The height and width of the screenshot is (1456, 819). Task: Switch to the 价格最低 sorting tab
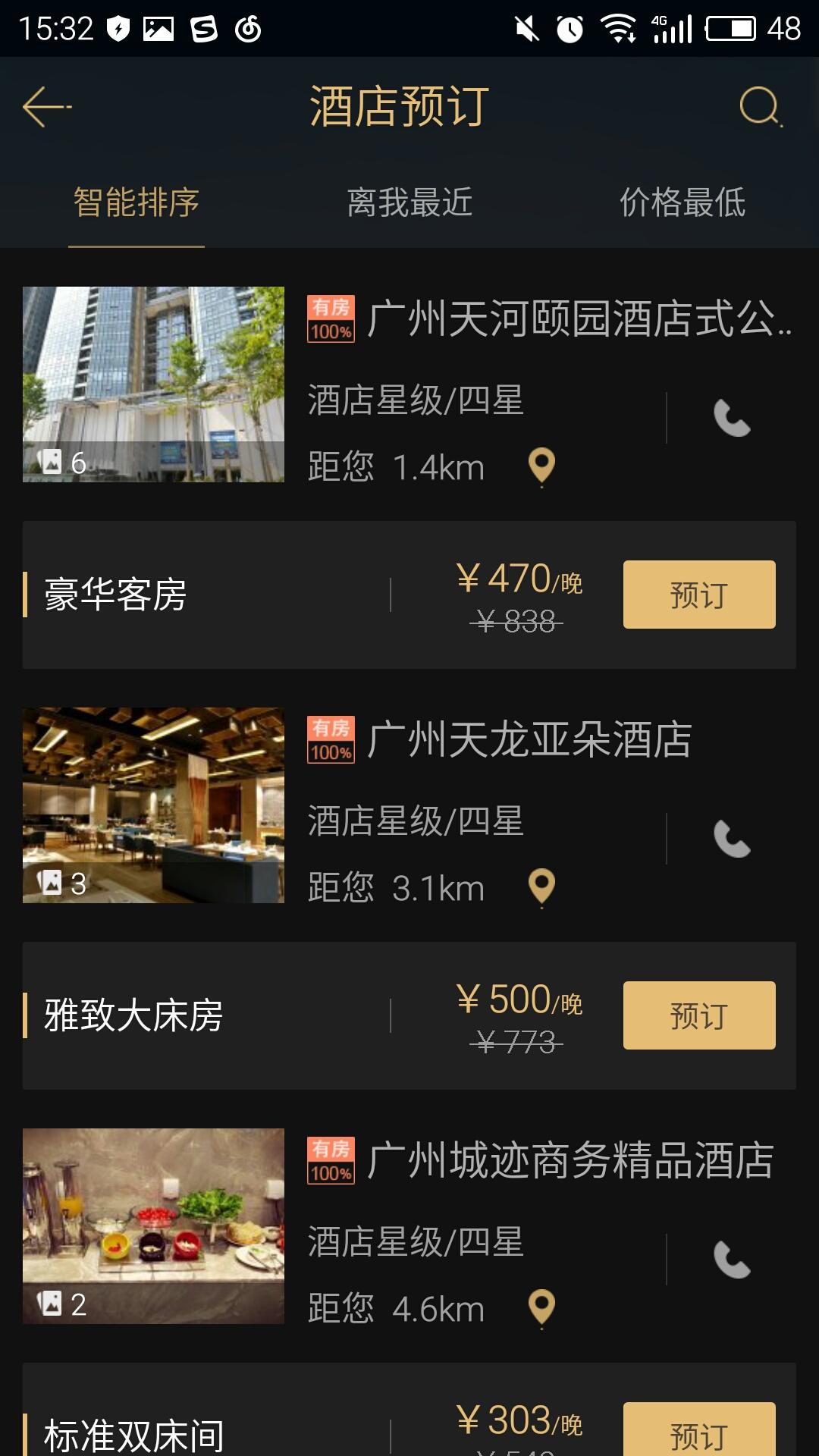point(683,202)
